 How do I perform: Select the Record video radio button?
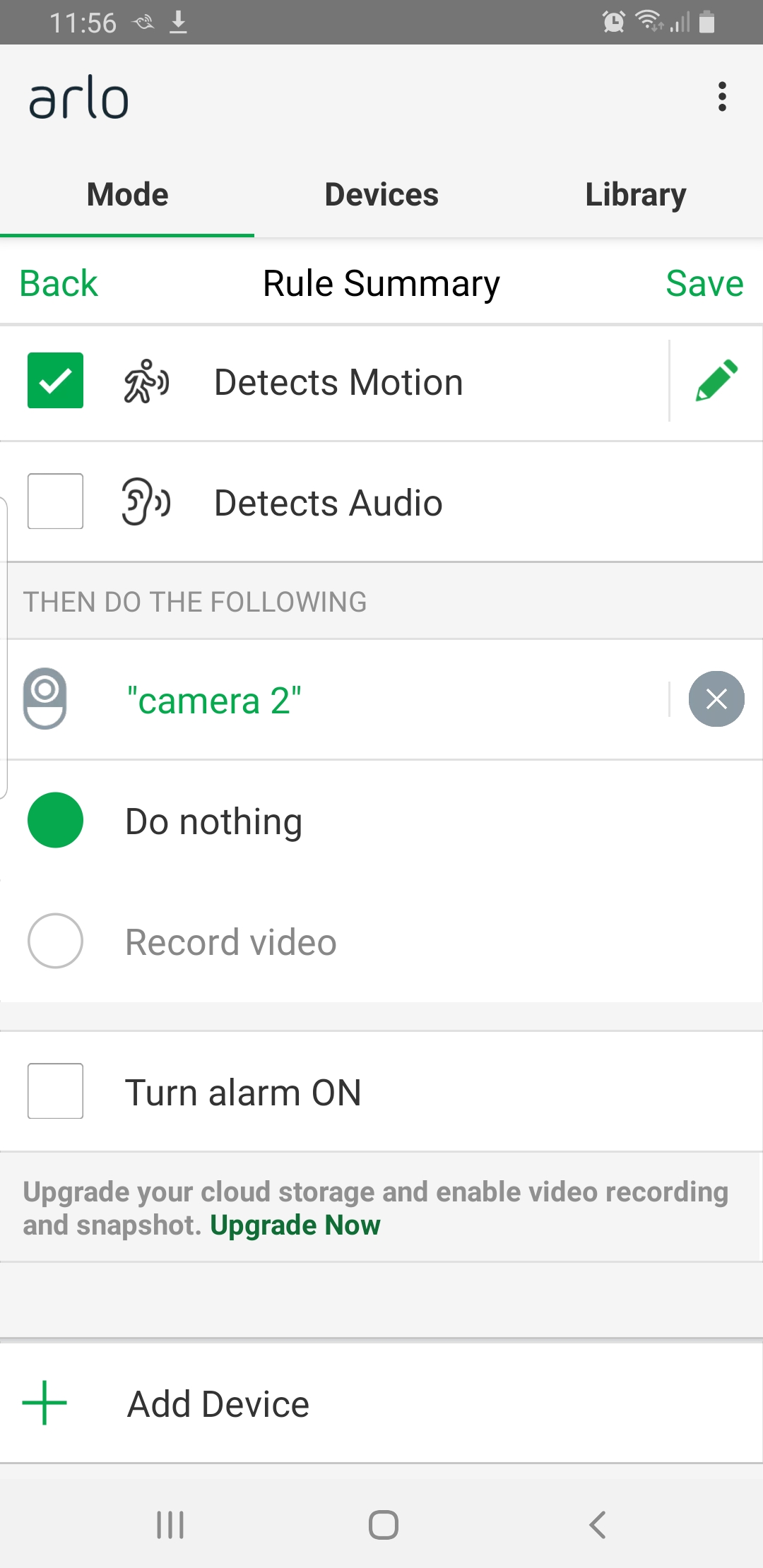pyautogui.click(x=55, y=941)
